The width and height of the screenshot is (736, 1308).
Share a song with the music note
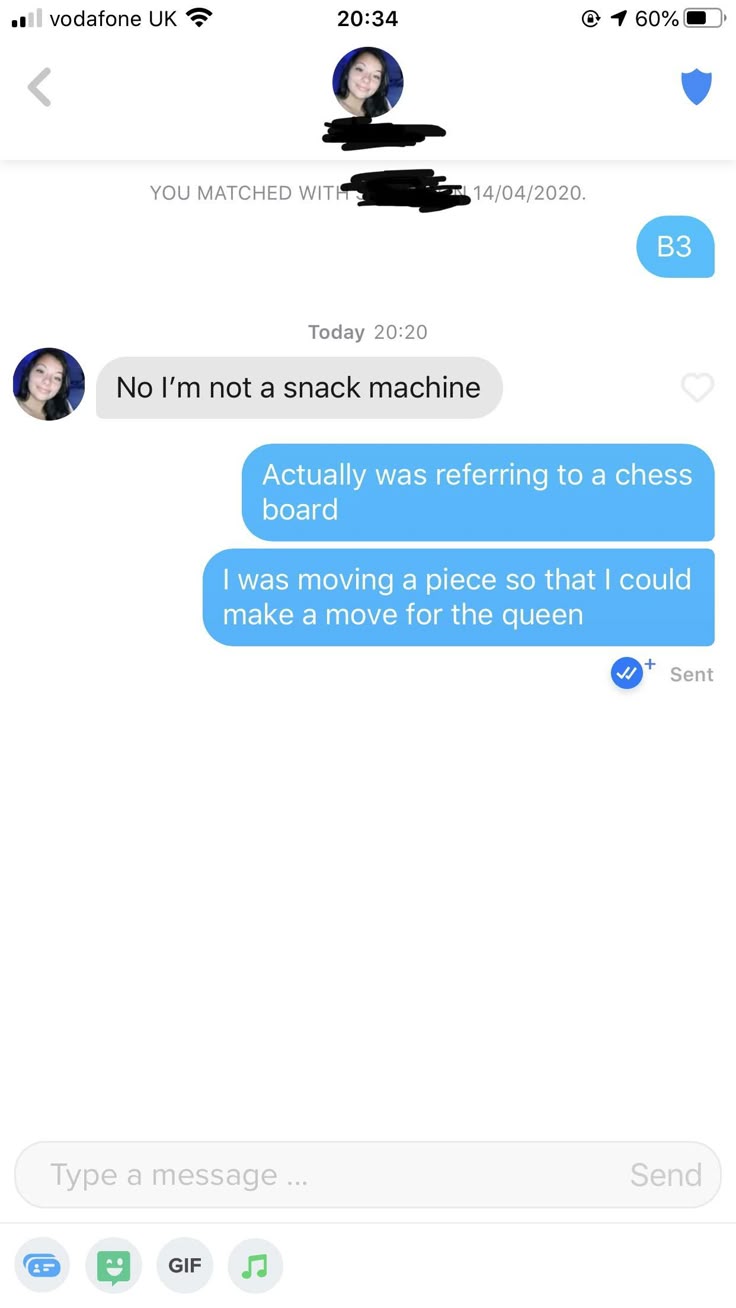point(256,1265)
